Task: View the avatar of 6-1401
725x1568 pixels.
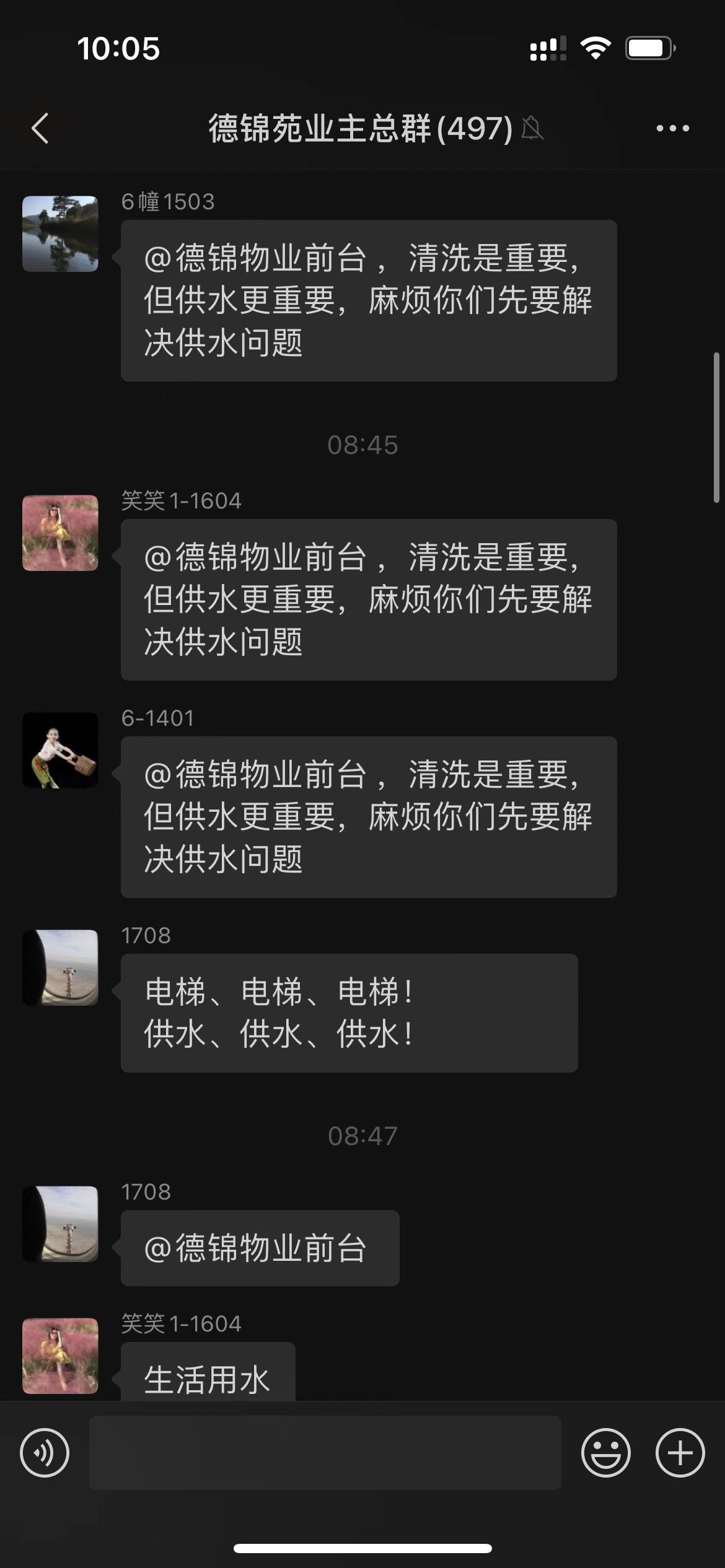Action: click(x=60, y=750)
